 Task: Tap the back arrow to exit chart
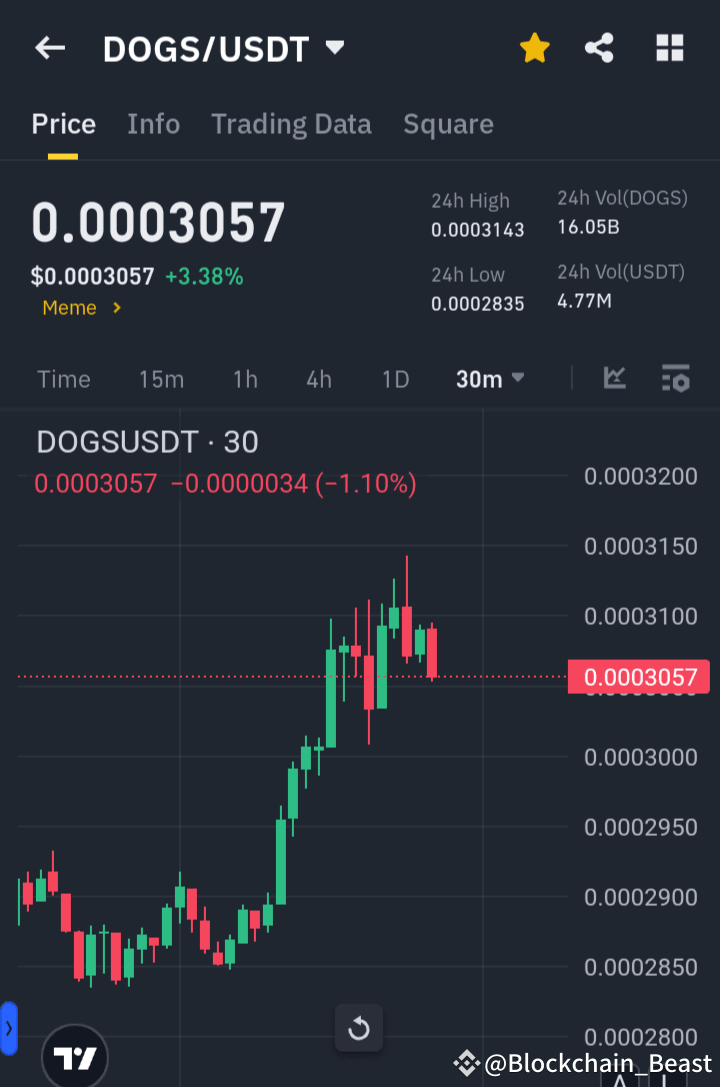(x=49, y=47)
